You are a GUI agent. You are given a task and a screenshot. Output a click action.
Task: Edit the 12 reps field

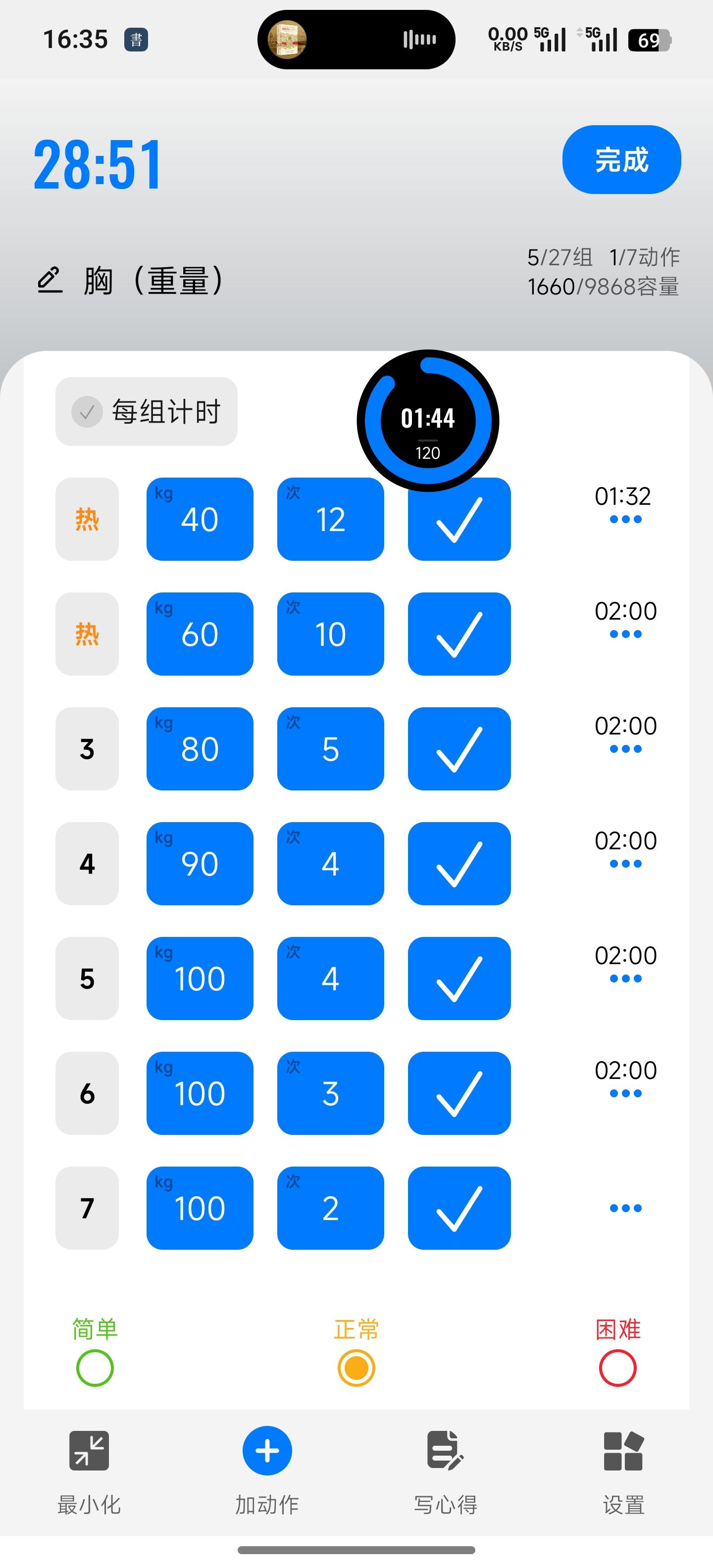coord(331,519)
